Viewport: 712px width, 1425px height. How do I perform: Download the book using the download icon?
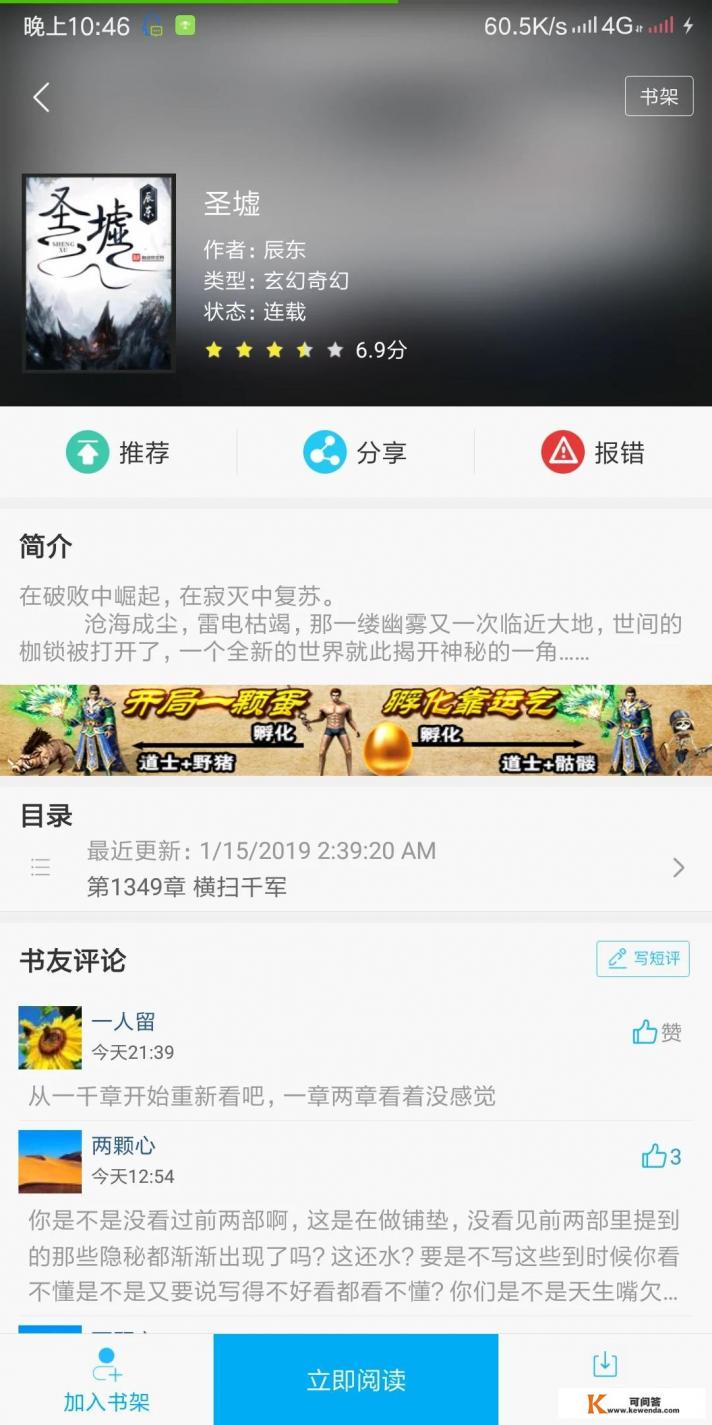click(x=605, y=1365)
